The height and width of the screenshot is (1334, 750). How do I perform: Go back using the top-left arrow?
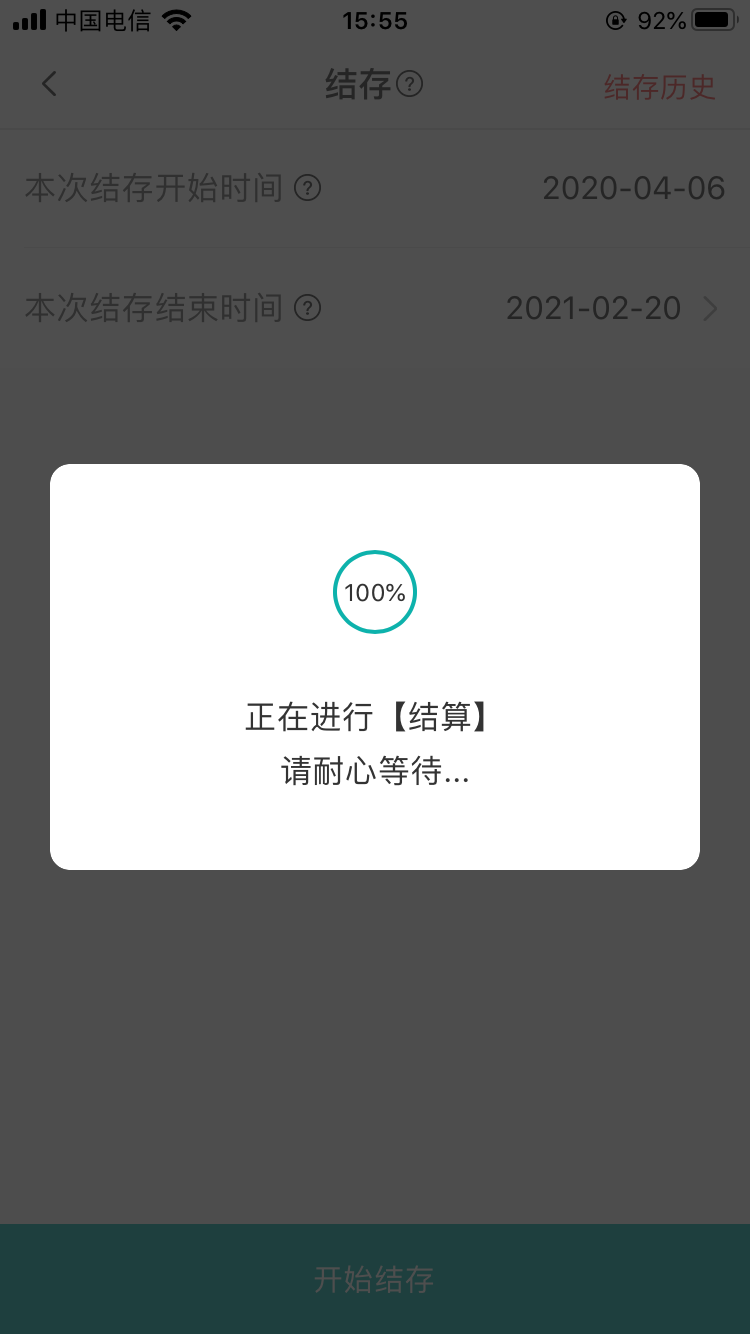click(49, 85)
